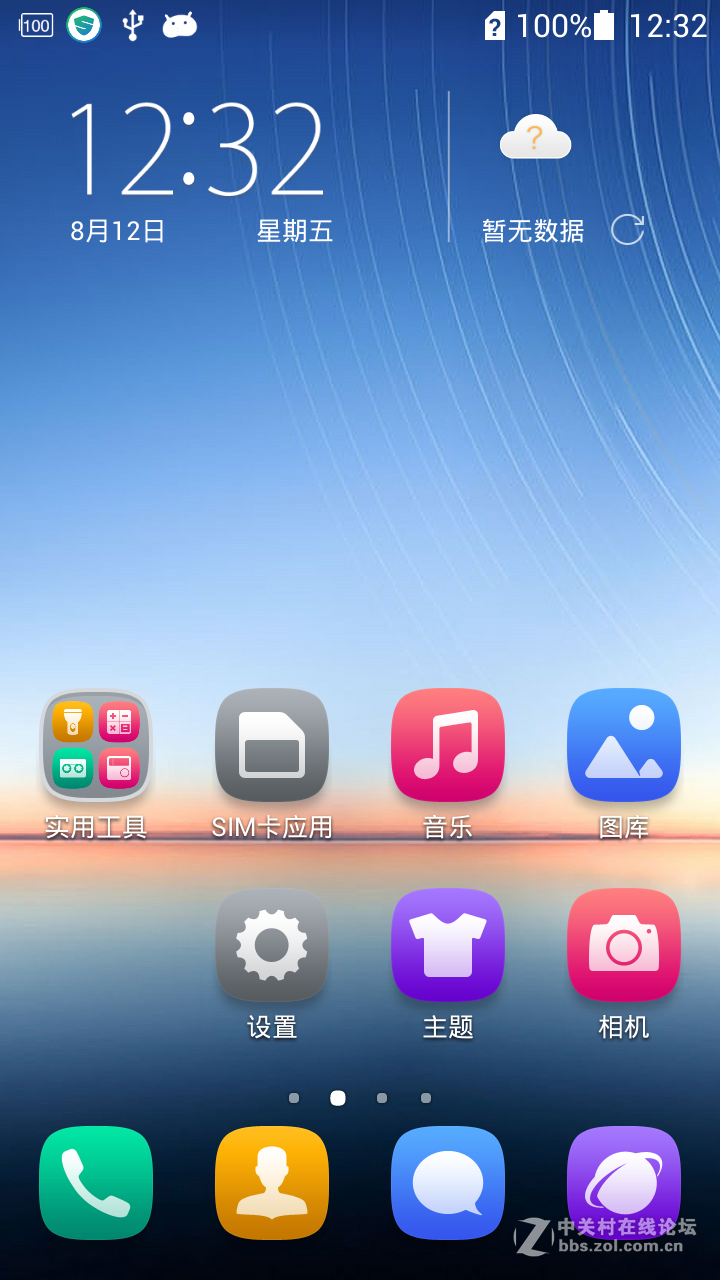The height and width of the screenshot is (1280, 720).
Task: Tap the large clock widget
Action: (x=197, y=149)
